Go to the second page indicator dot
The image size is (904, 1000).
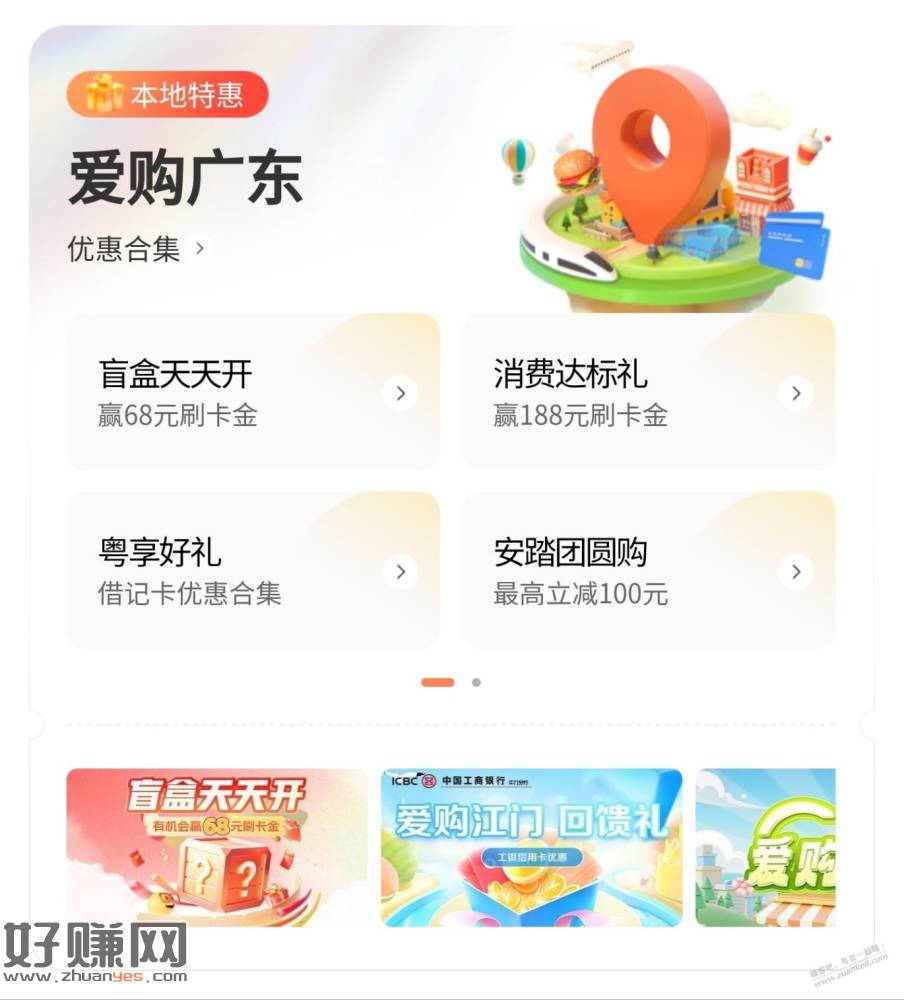476,682
